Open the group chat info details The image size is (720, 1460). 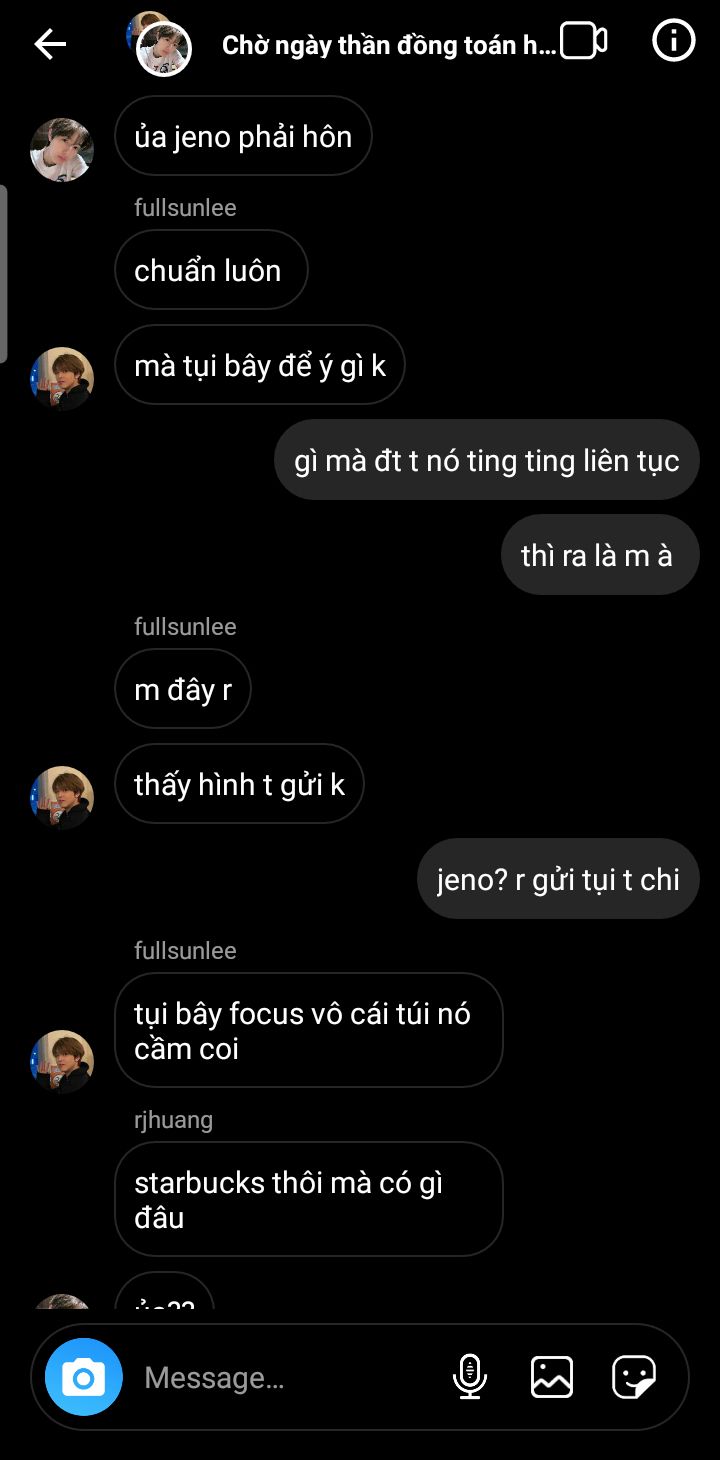click(x=673, y=41)
